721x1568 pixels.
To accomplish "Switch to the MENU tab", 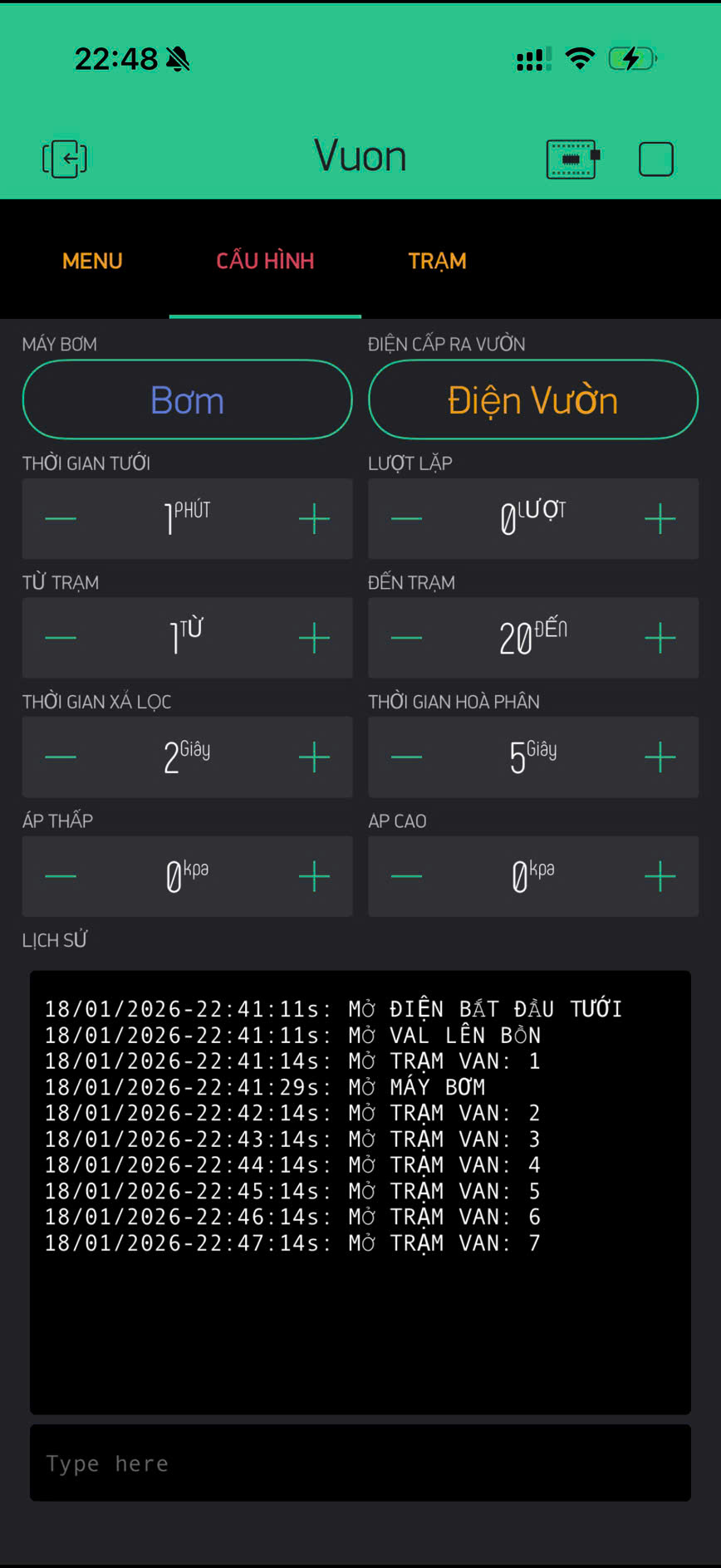I will (92, 261).
